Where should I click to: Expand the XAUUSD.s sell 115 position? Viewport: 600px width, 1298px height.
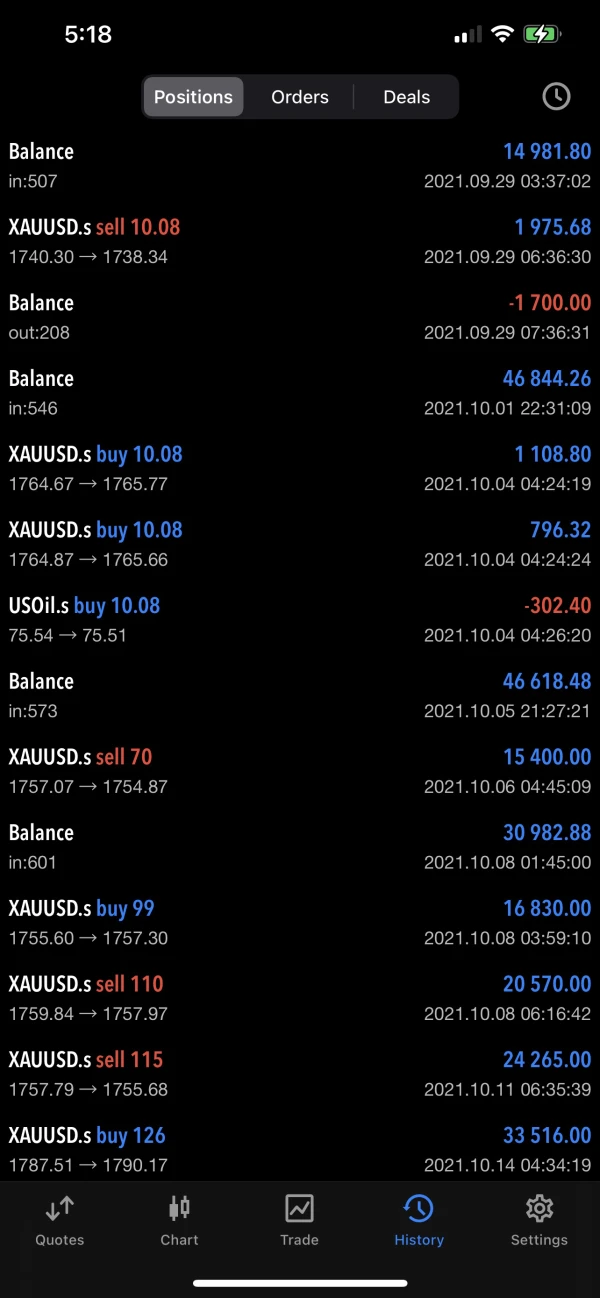pyautogui.click(x=300, y=1074)
